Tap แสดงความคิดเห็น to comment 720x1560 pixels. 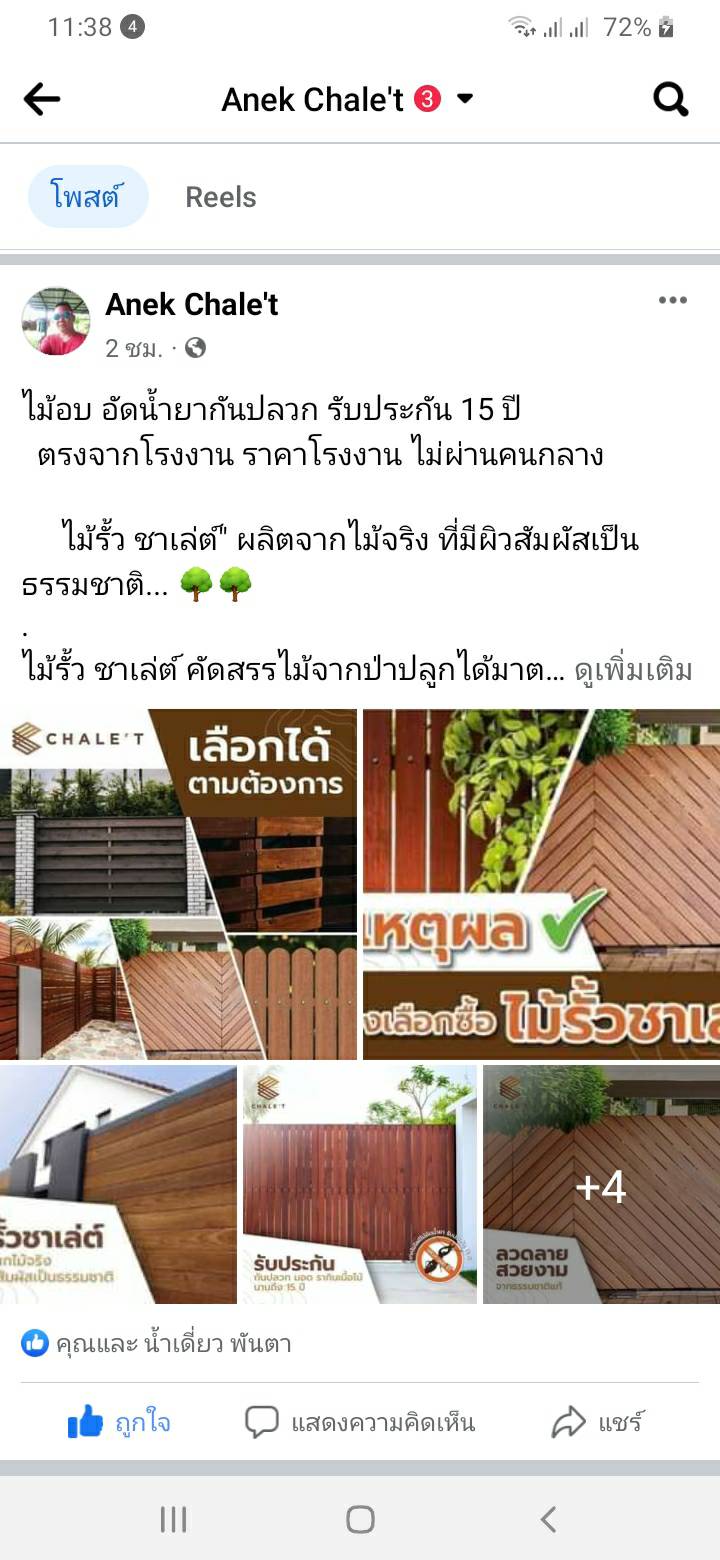pos(360,1422)
